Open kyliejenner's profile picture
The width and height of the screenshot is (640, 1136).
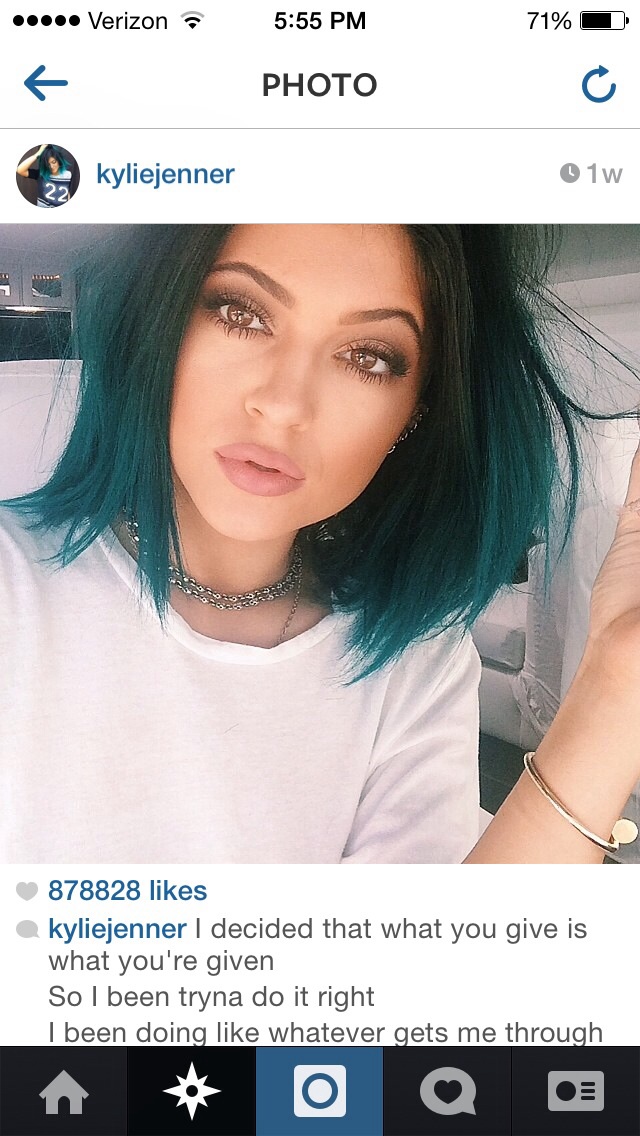(x=48, y=175)
